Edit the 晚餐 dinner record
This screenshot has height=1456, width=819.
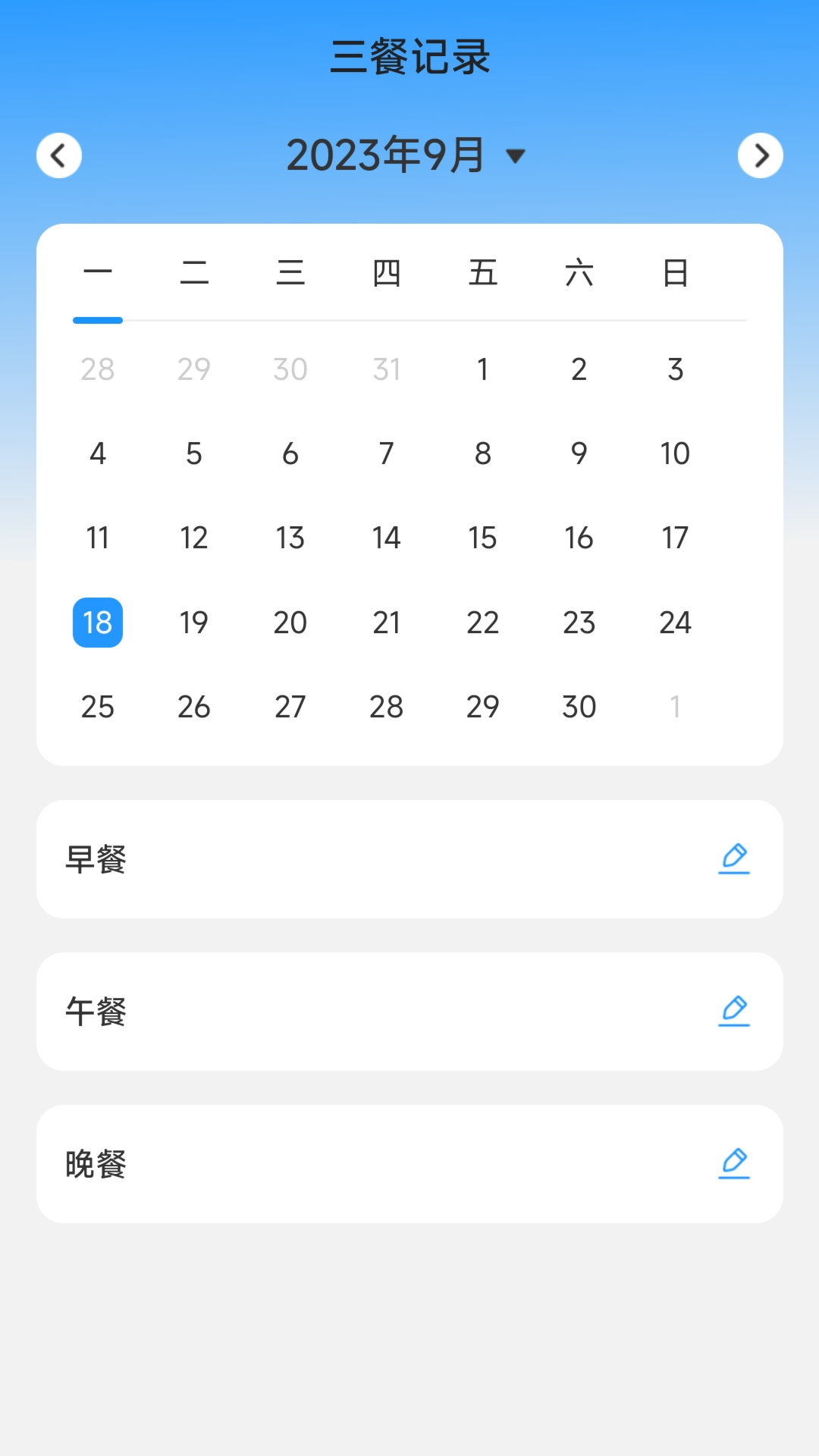click(x=733, y=1163)
